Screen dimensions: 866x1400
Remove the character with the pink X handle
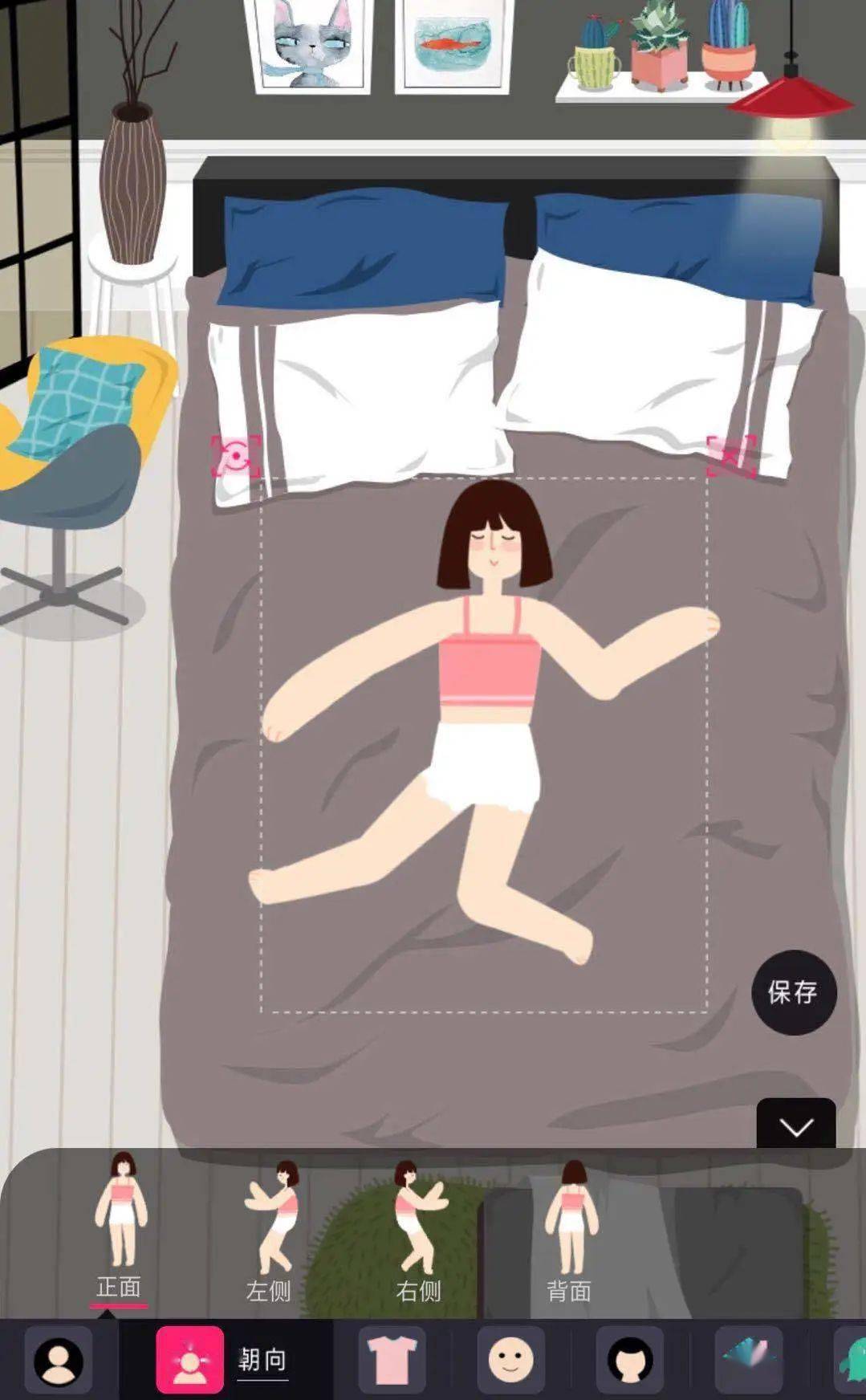(730, 456)
